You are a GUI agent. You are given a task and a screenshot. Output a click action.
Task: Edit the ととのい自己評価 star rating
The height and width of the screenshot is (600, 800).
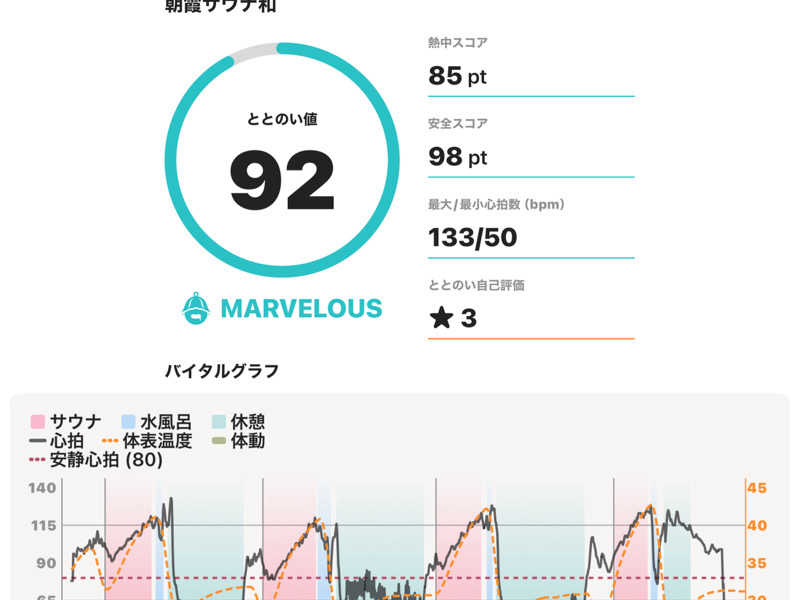click(x=531, y=318)
